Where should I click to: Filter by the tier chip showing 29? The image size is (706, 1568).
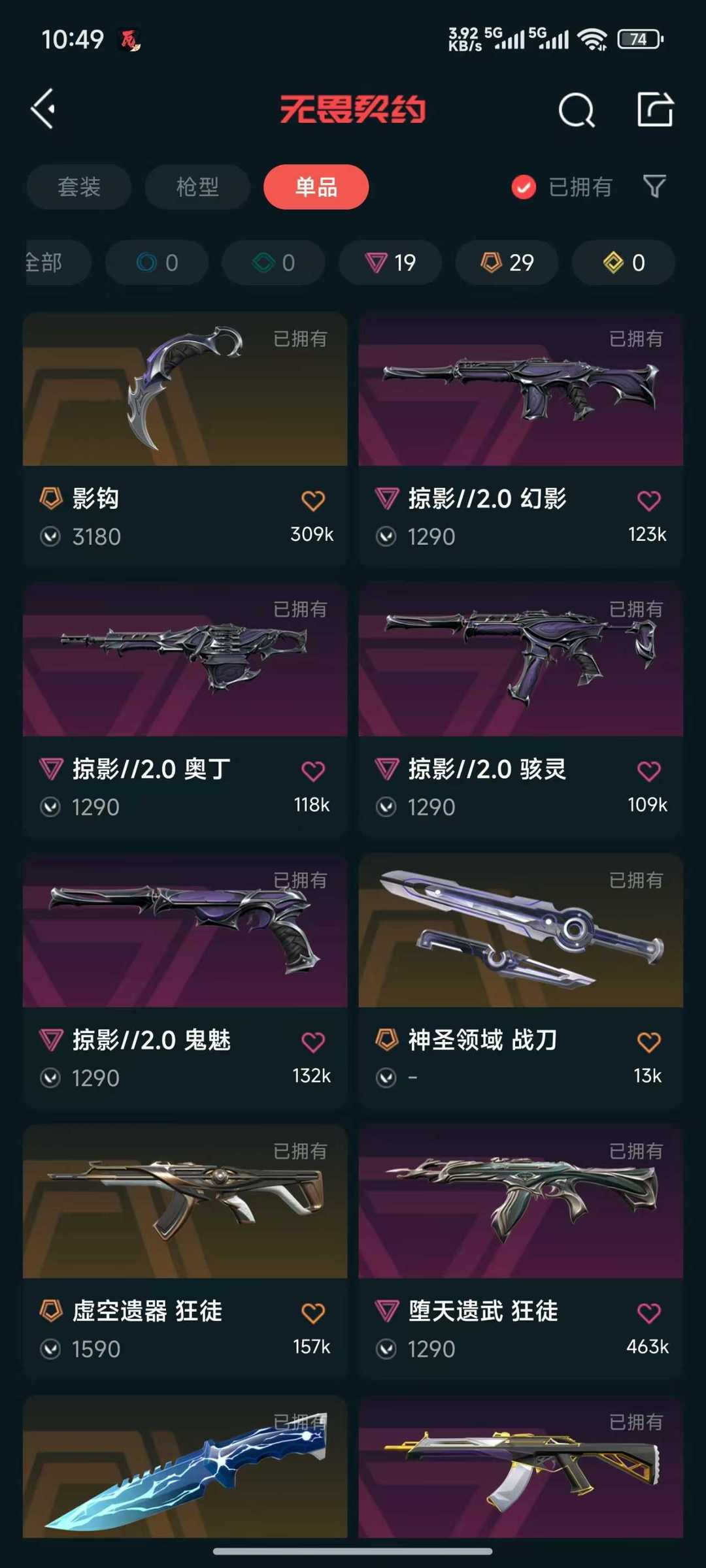pyautogui.click(x=507, y=263)
